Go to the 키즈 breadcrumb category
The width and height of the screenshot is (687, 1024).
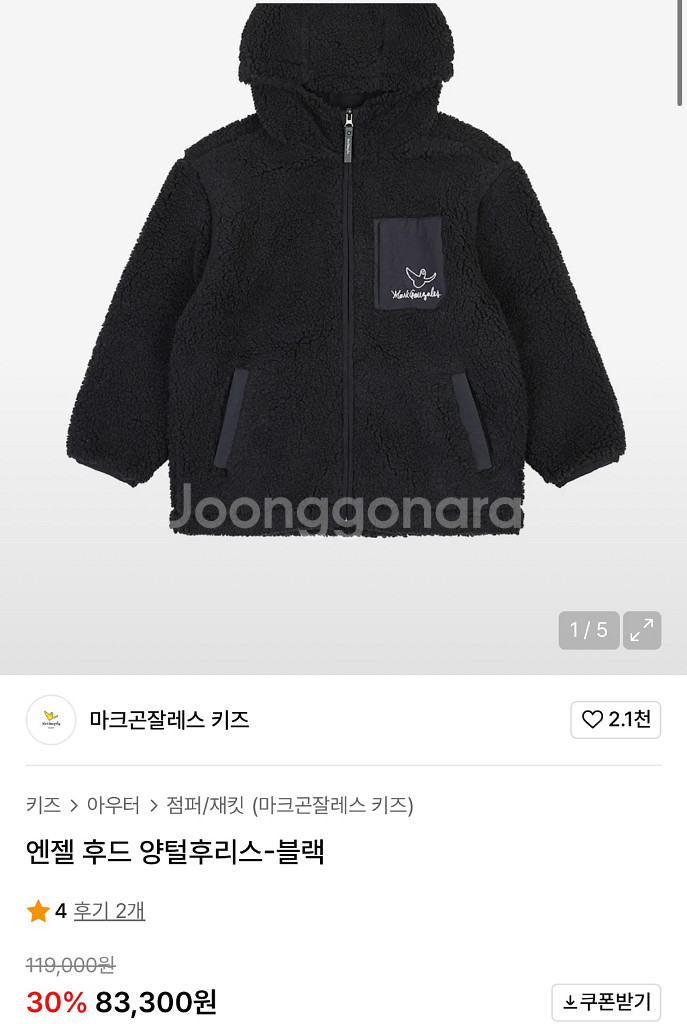coord(43,805)
